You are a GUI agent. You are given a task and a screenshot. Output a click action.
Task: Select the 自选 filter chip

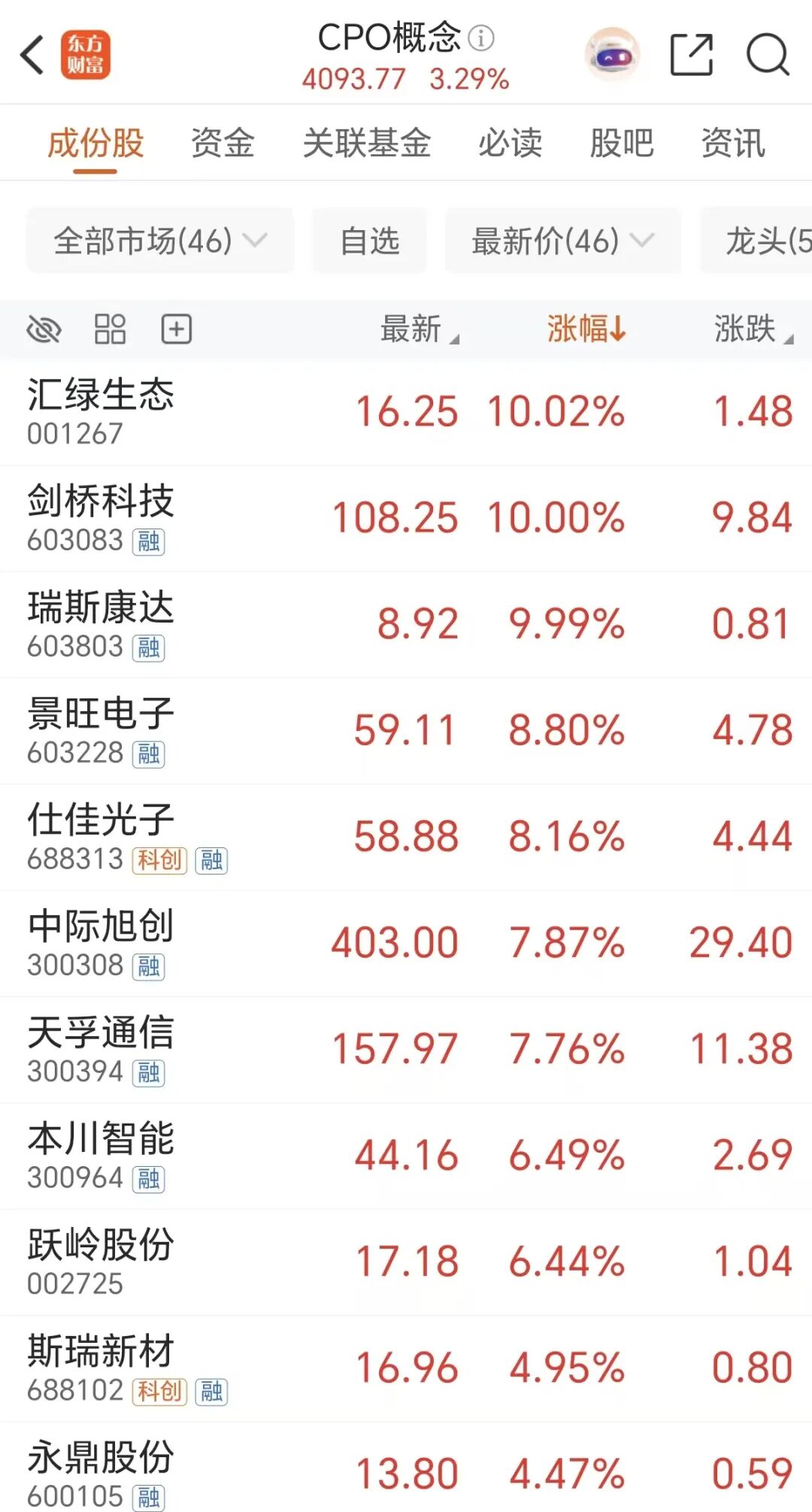point(369,241)
